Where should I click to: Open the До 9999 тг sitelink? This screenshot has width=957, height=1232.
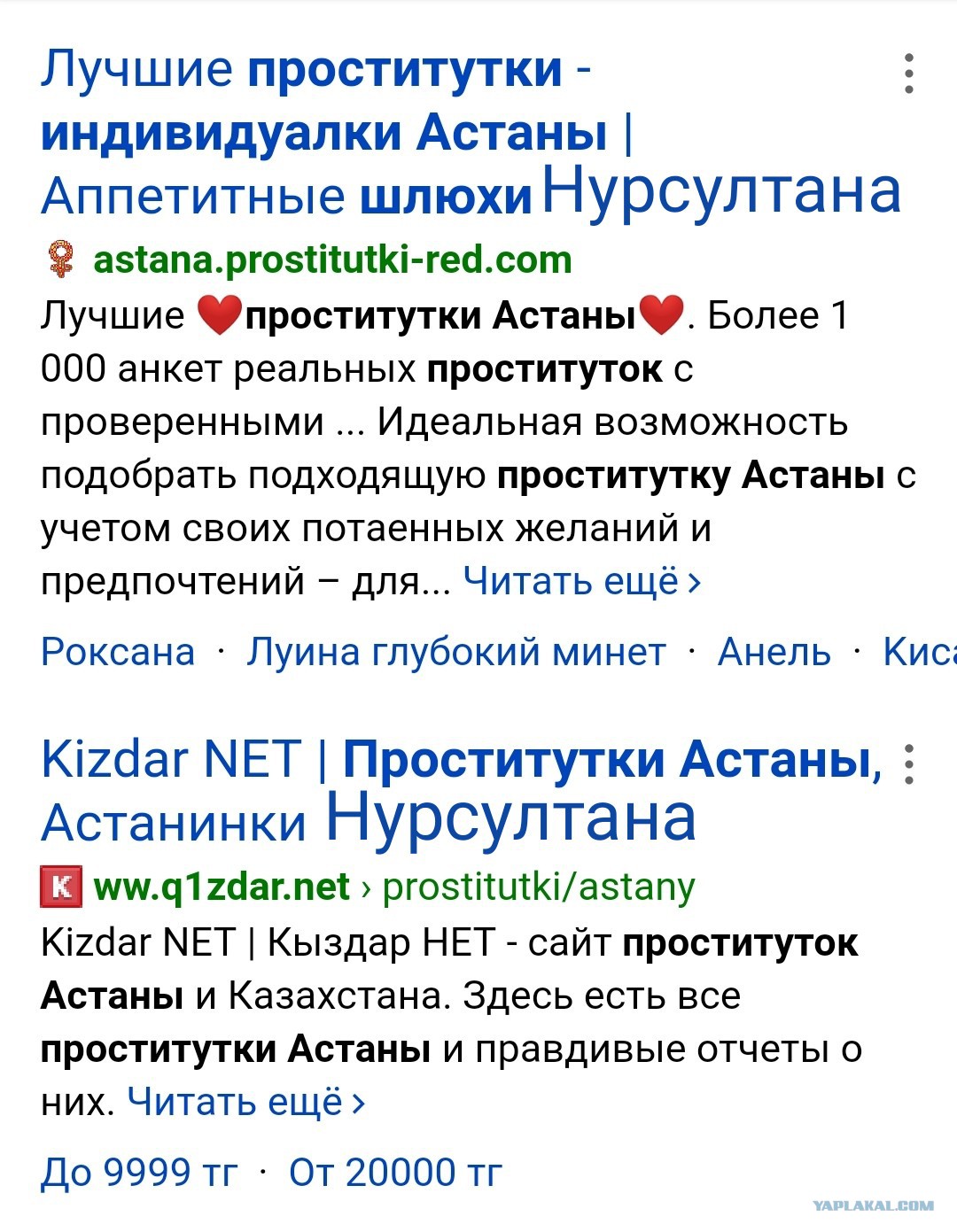139,1173
